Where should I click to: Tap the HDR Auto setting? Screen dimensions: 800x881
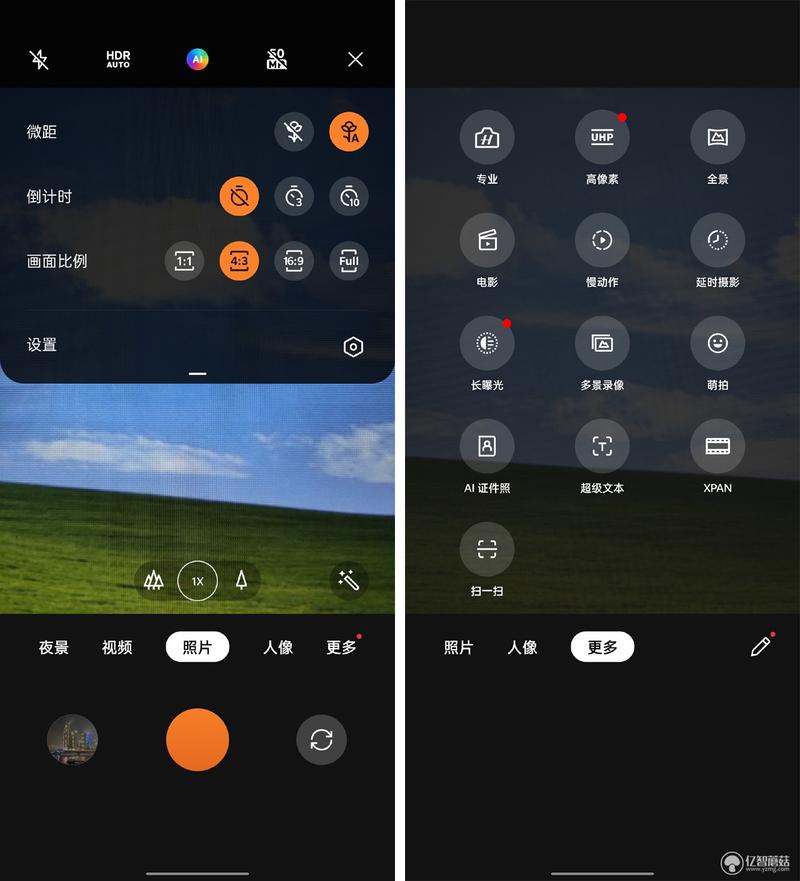tap(118, 60)
